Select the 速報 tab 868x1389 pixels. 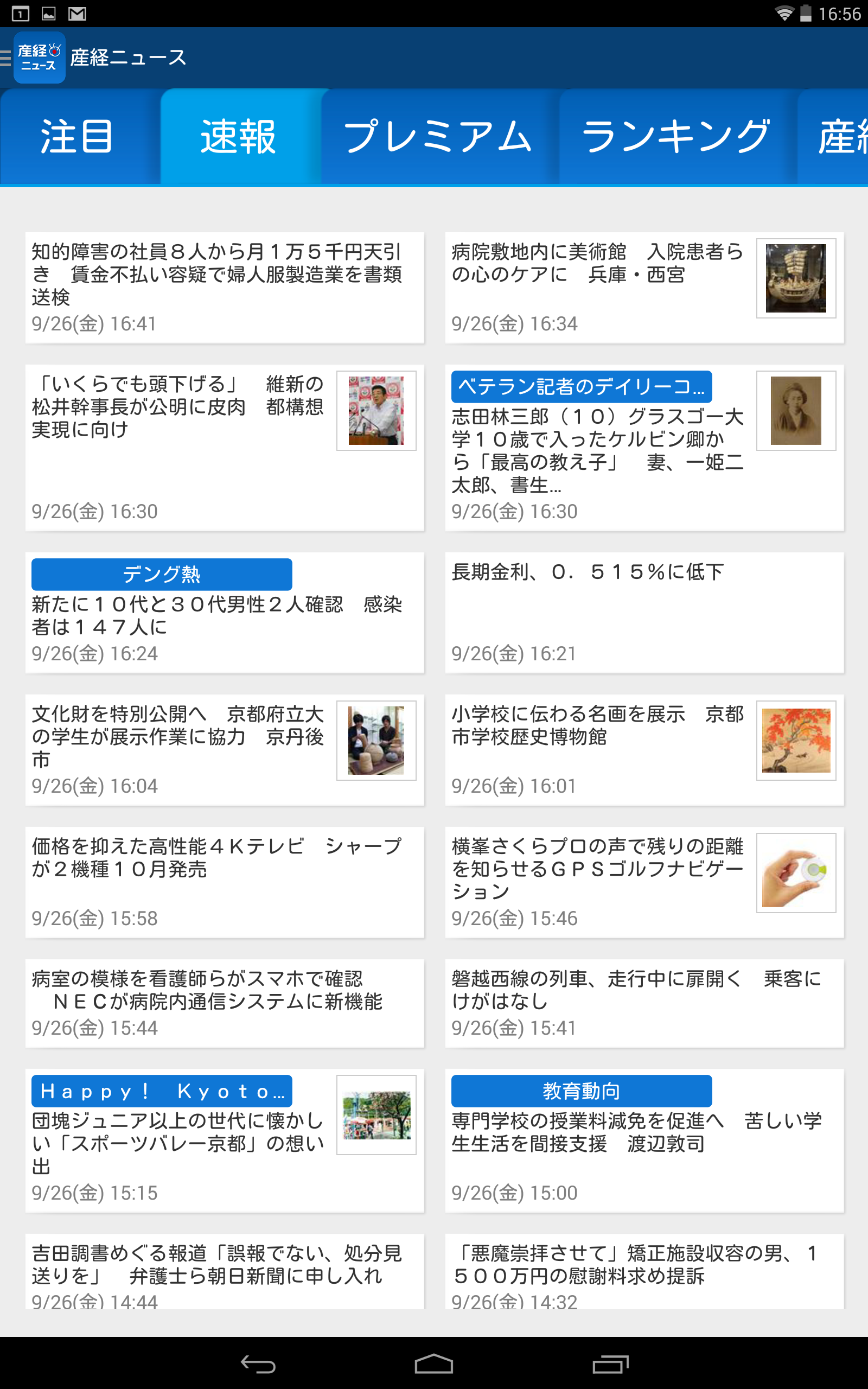pos(239,137)
